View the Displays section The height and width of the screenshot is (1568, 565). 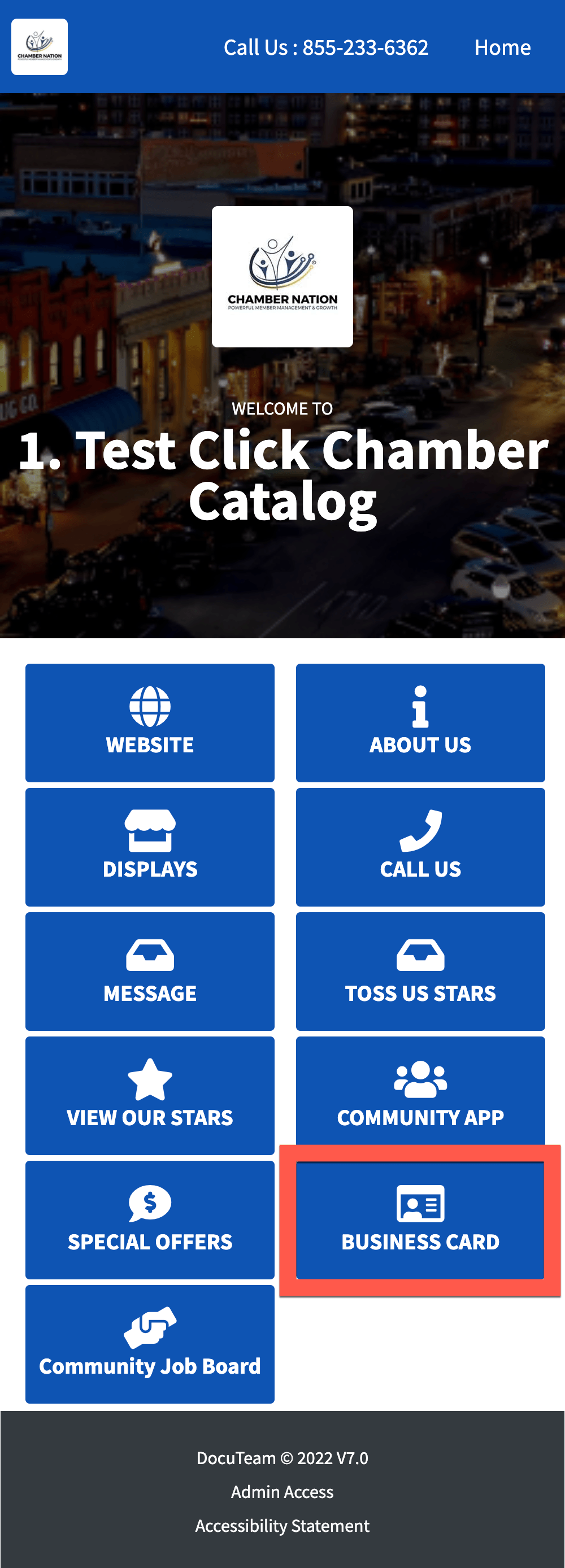click(x=150, y=847)
